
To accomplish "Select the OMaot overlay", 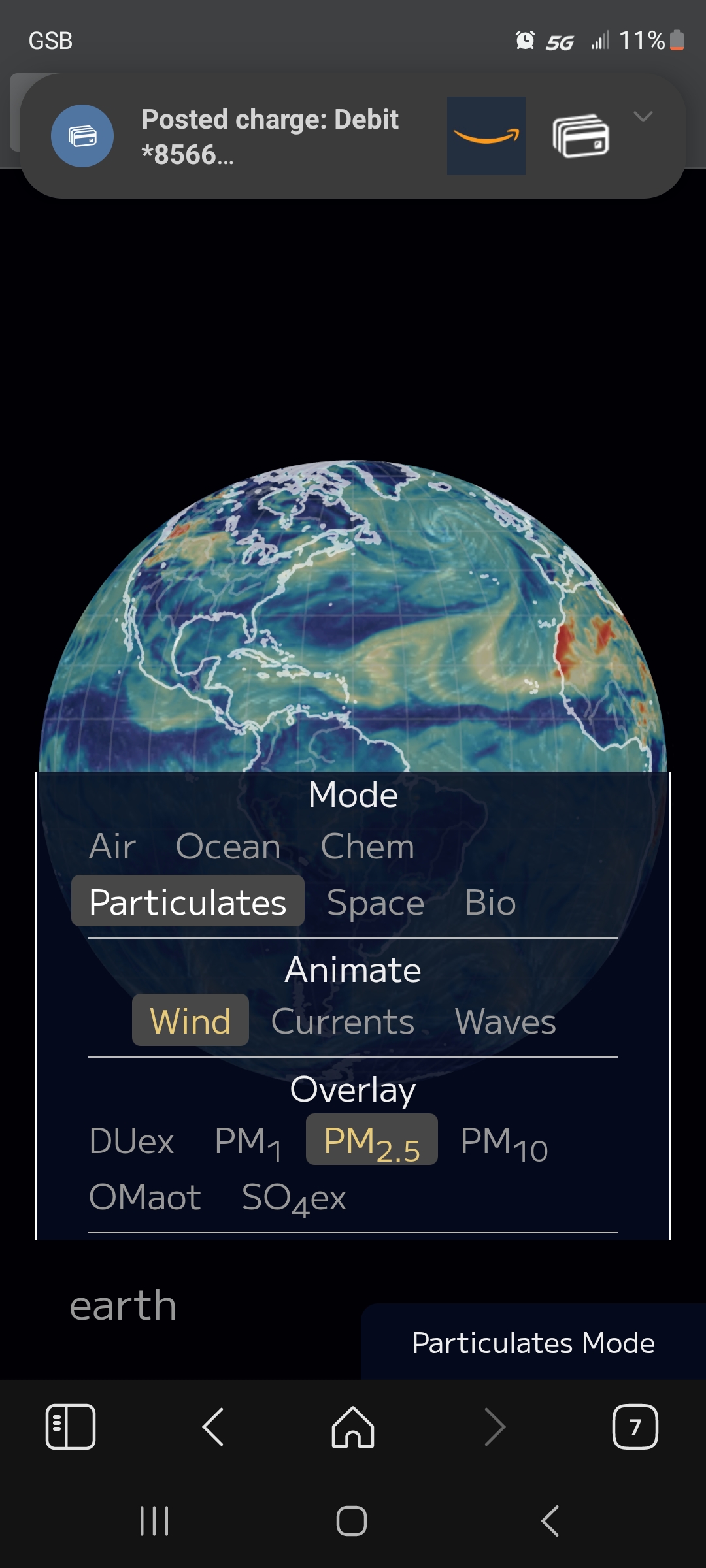I will (x=145, y=1198).
